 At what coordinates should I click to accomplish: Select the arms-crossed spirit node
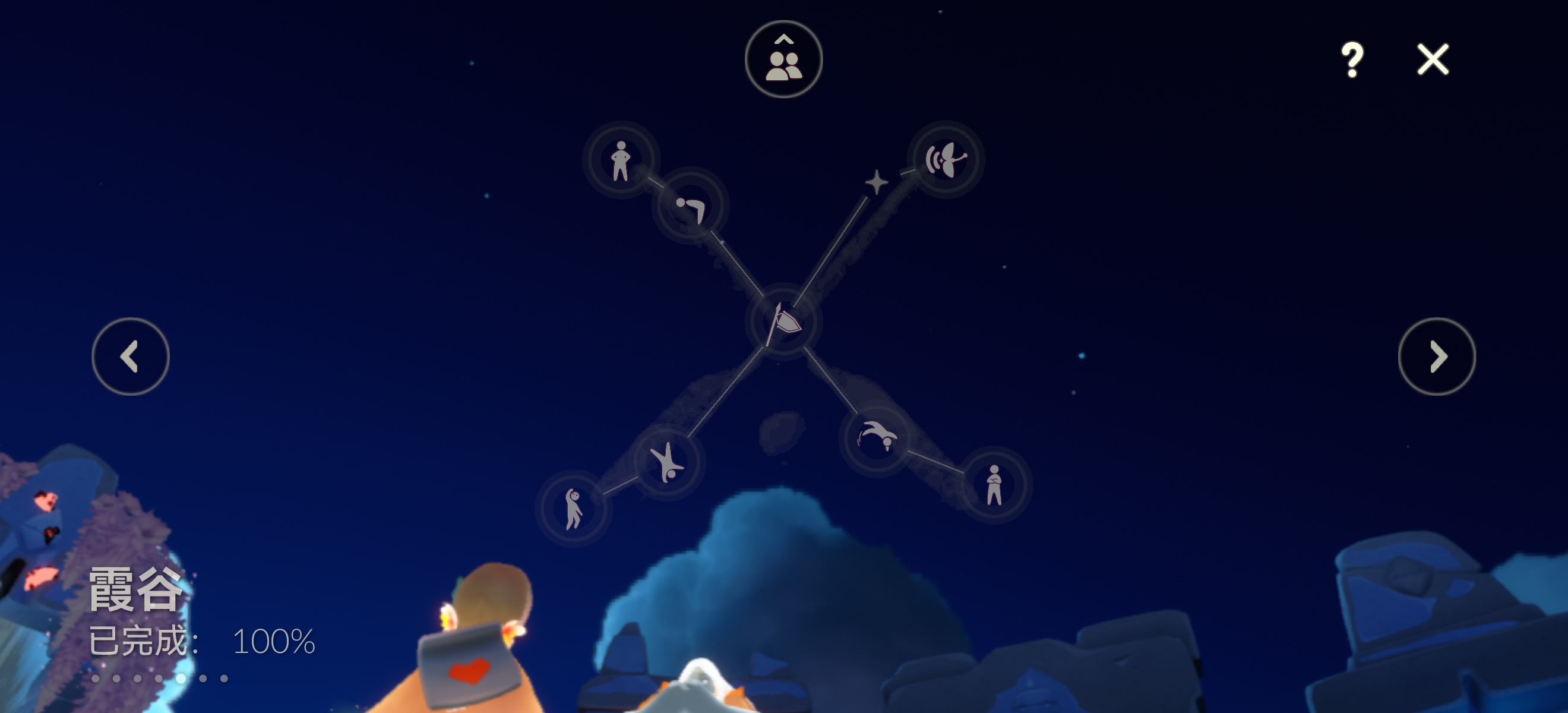[x=994, y=485]
